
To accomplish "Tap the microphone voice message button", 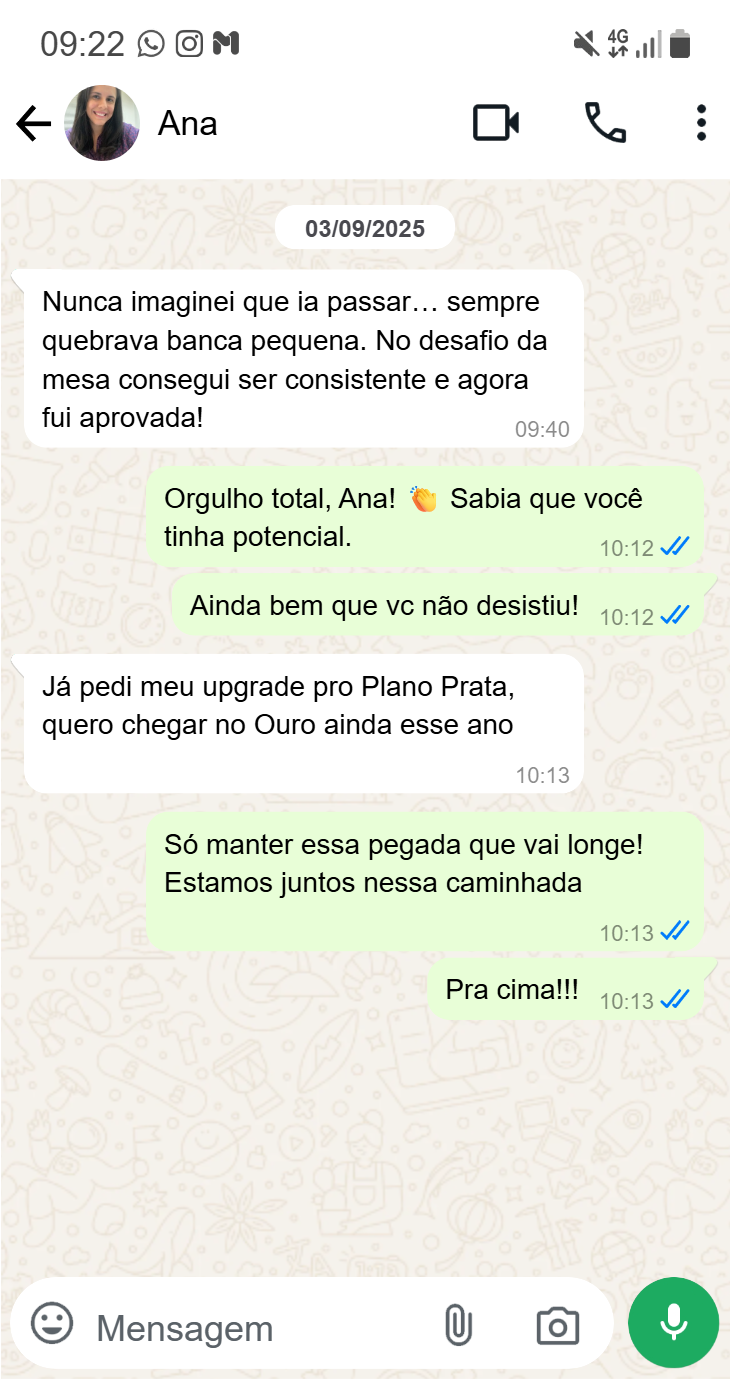I will (673, 1322).
